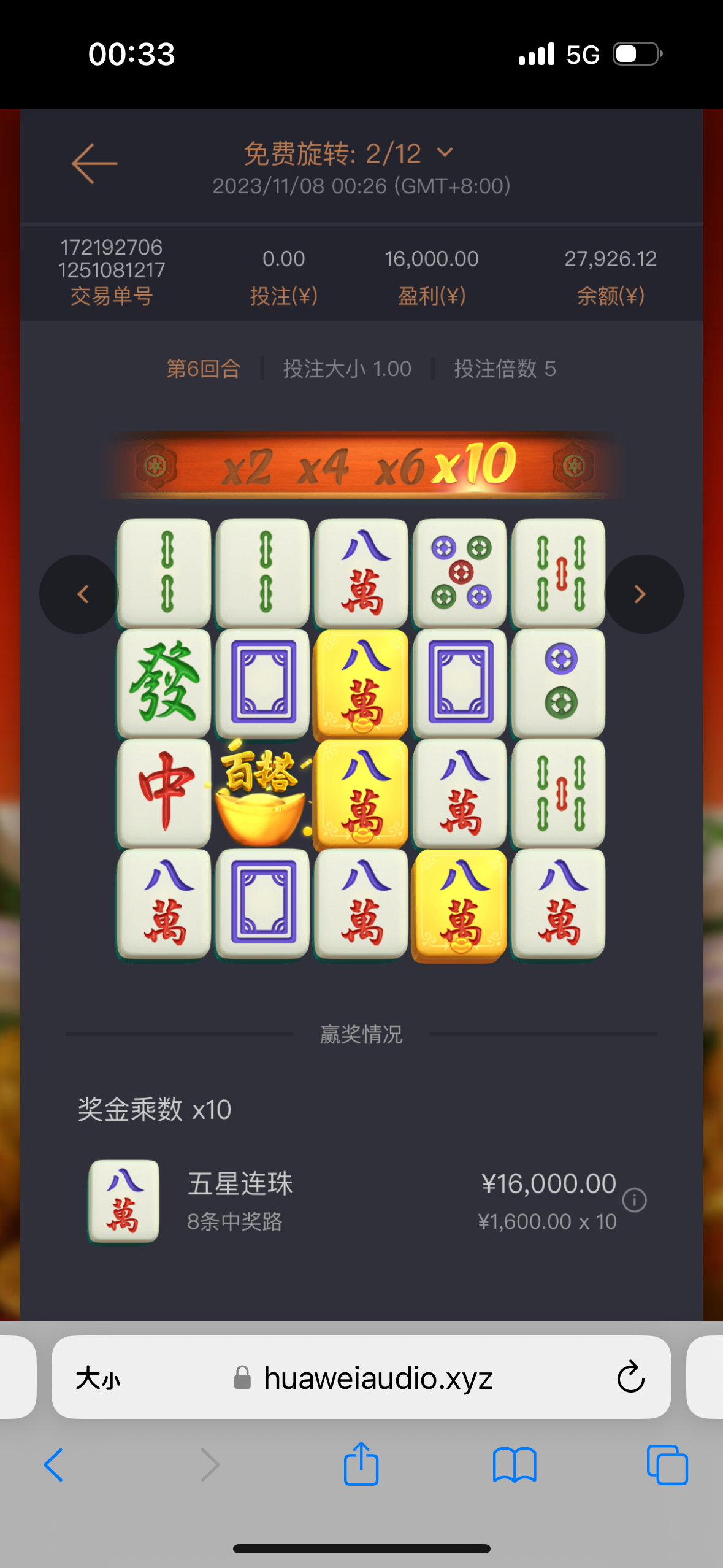
Task: Expand the free spins 2/12 dropdown
Action: (445, 153)
